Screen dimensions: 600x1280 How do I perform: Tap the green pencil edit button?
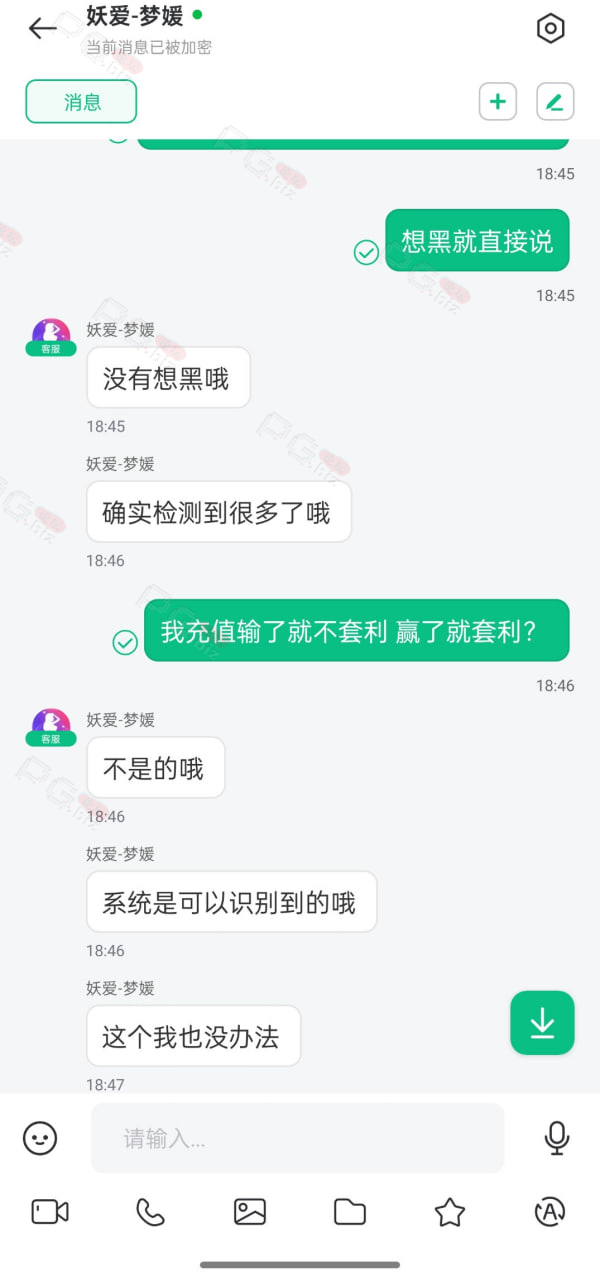pos(555,101)
